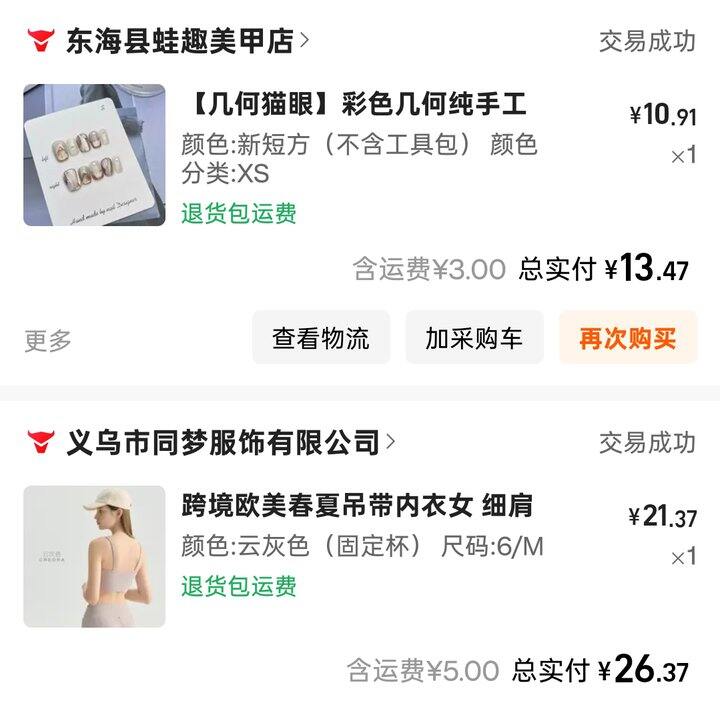The image size is (720, 711).
Task: Open the 几何猫眼 nail product image
Action: point(95,155)
